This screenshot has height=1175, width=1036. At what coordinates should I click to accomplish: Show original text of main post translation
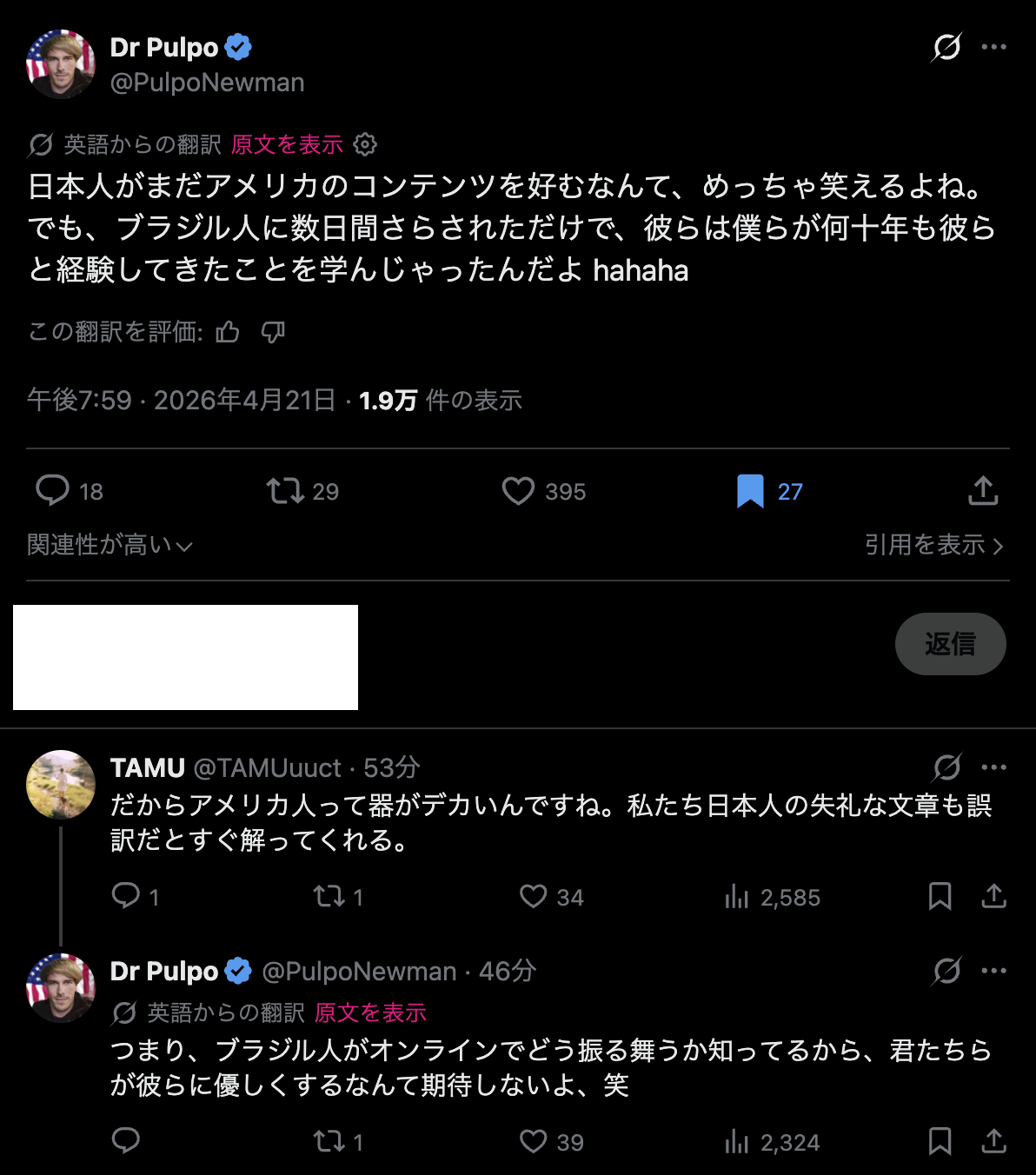point(287,144)
